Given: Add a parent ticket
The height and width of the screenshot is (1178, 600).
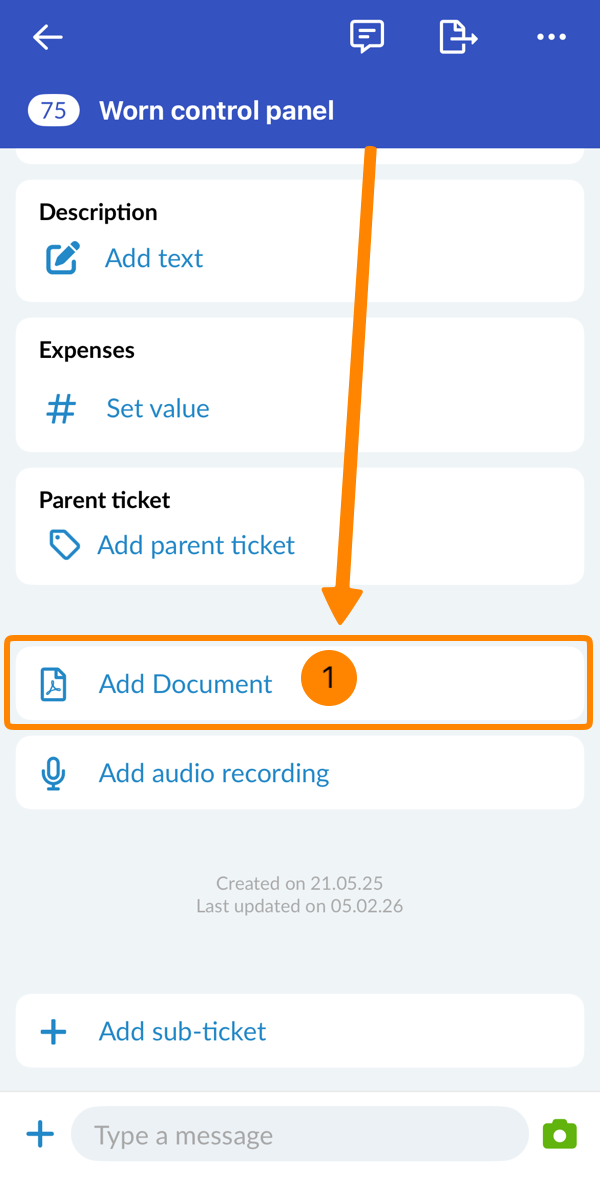Looking at the screenshot, I should 195,545.
